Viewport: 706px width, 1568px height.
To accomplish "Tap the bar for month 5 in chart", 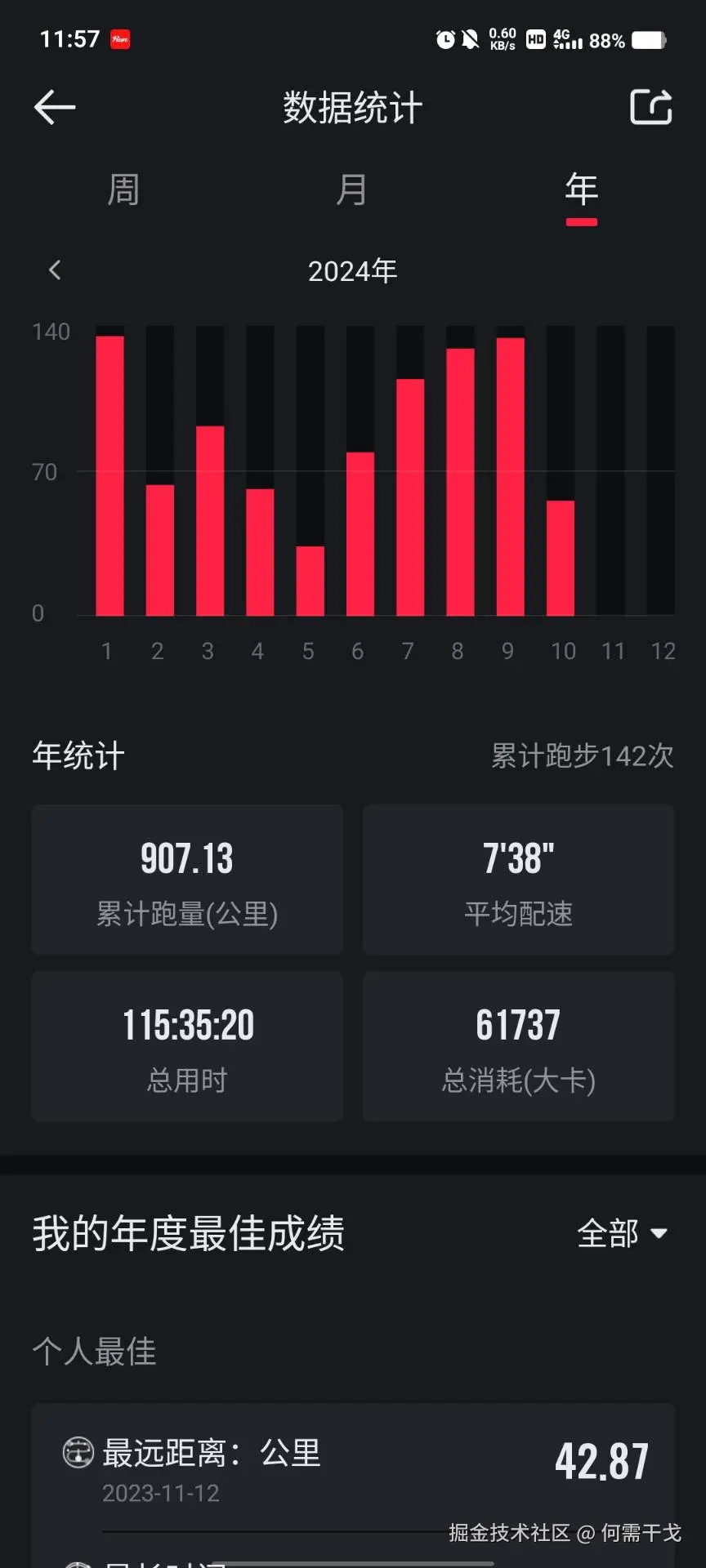I will 308,580.
